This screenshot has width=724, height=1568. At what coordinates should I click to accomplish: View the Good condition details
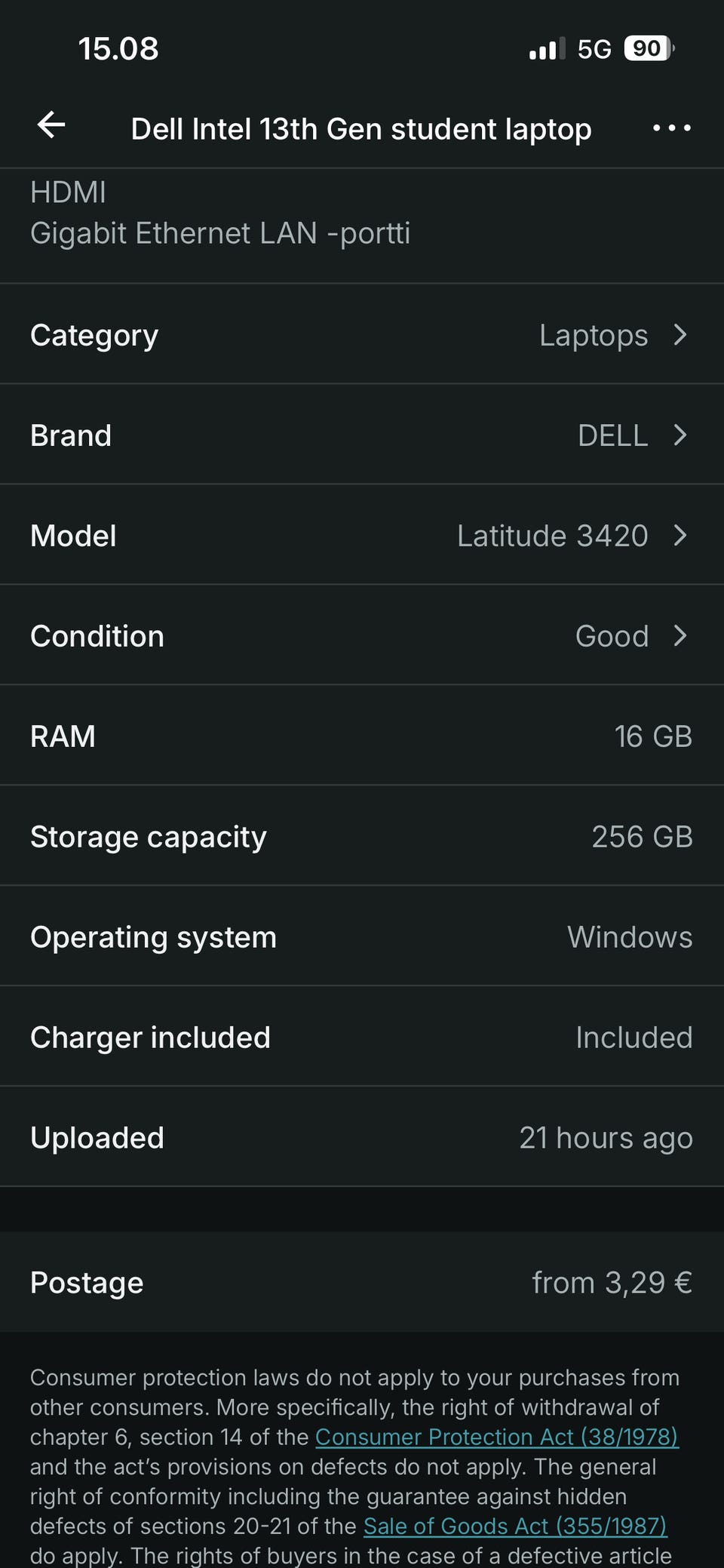coord(362,635)
